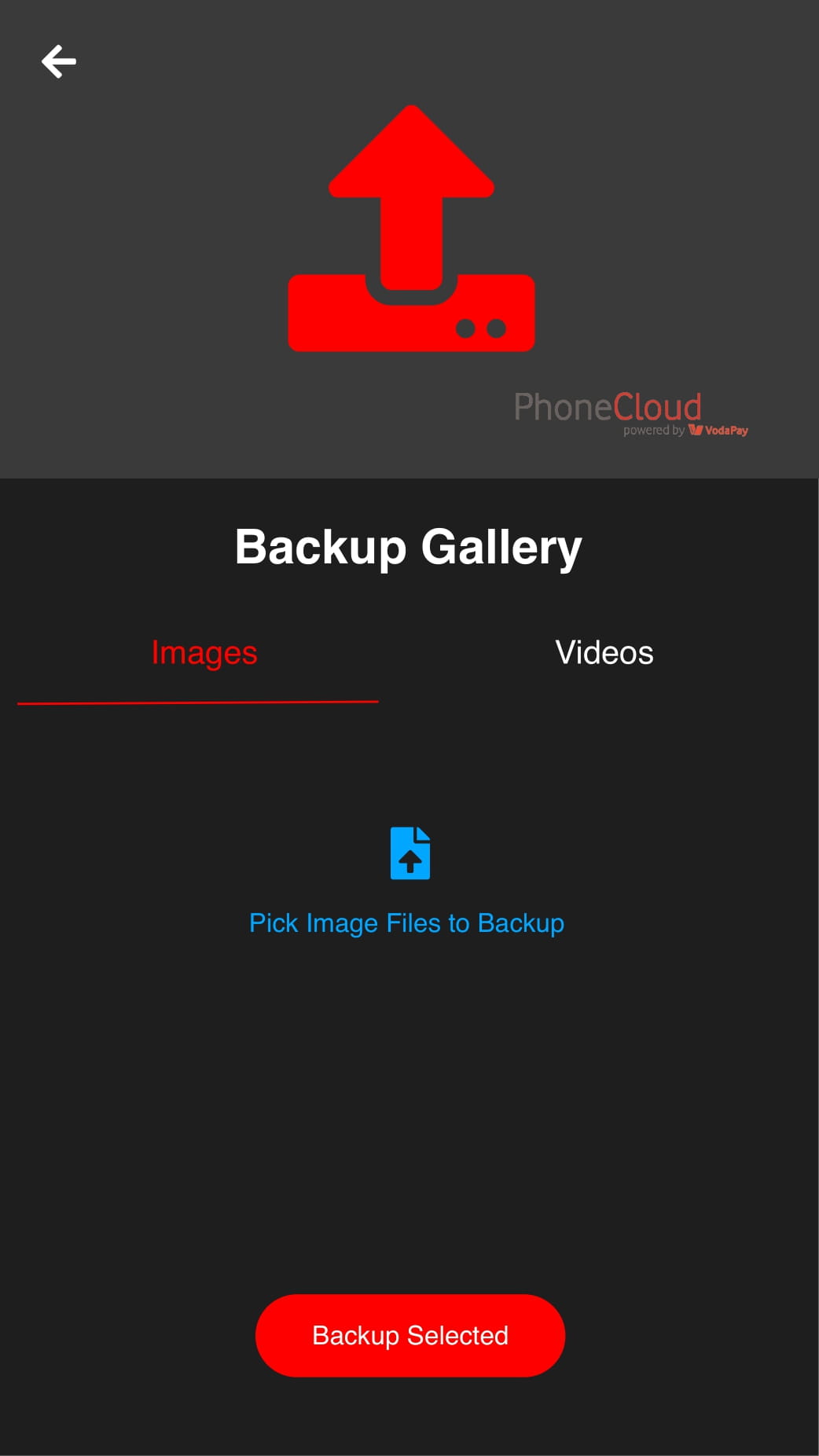Viewport: 819px width, 1456px height.
Task: Select the Images tab
Action: pos(204,653)
